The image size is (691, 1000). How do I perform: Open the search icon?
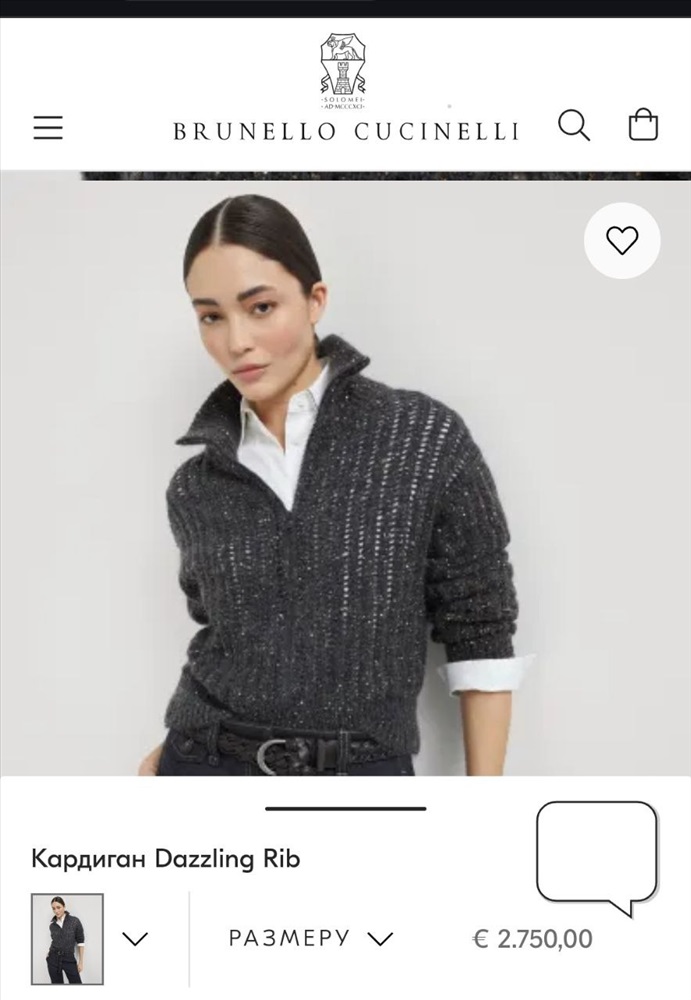574,126
